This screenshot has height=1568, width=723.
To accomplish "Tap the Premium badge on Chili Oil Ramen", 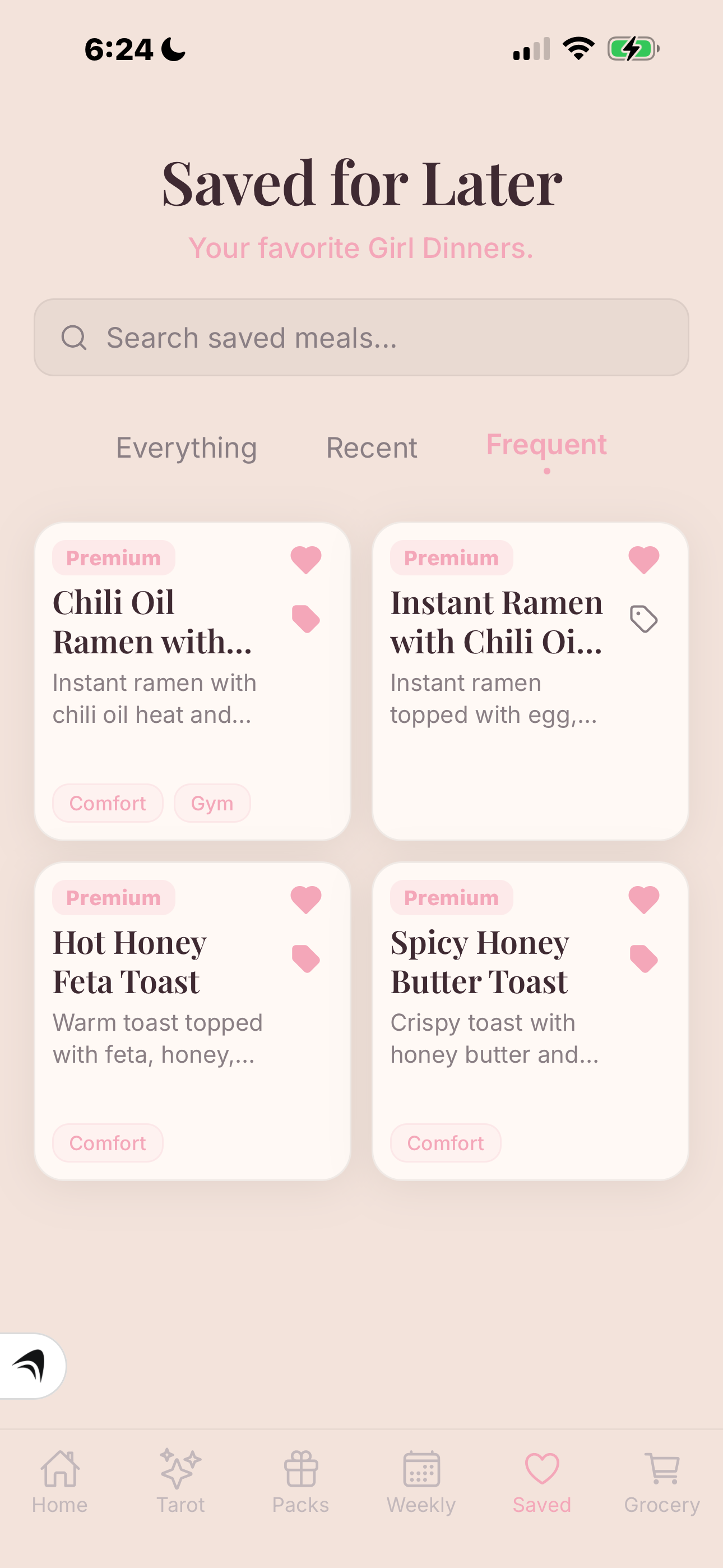I will pos(113,557).
